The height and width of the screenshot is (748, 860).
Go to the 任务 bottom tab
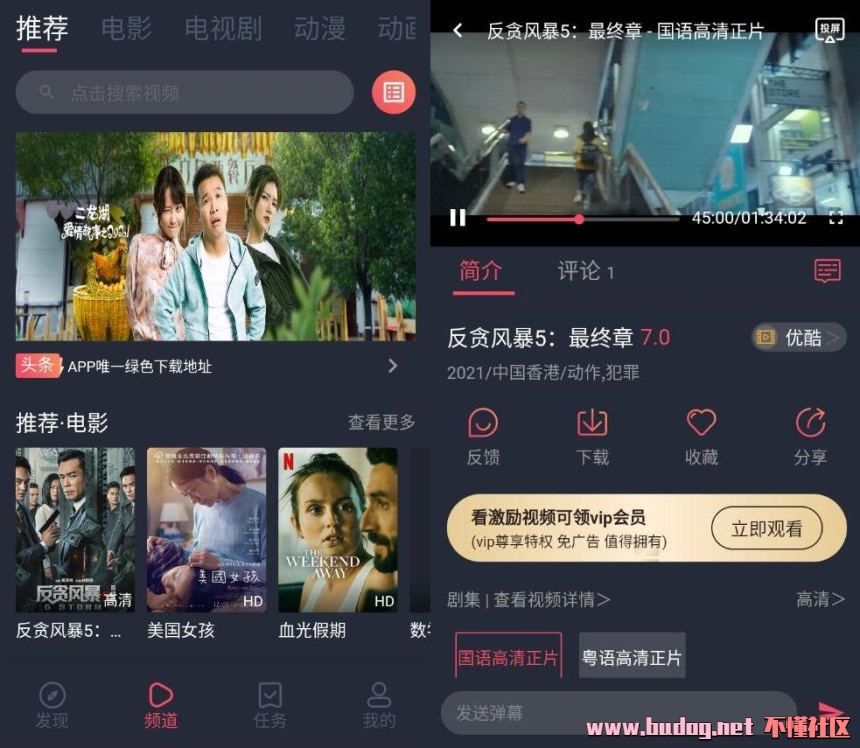[x=270, y=705]
